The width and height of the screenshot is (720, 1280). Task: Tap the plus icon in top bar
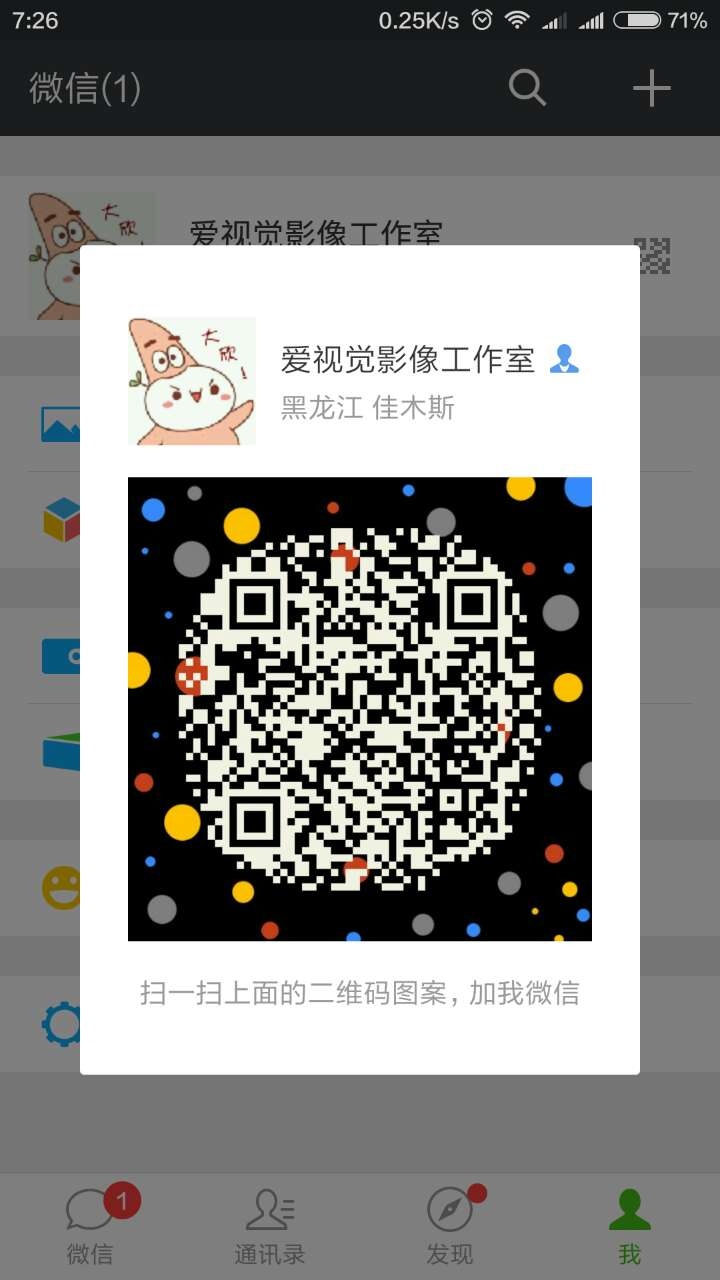[651, 89]
